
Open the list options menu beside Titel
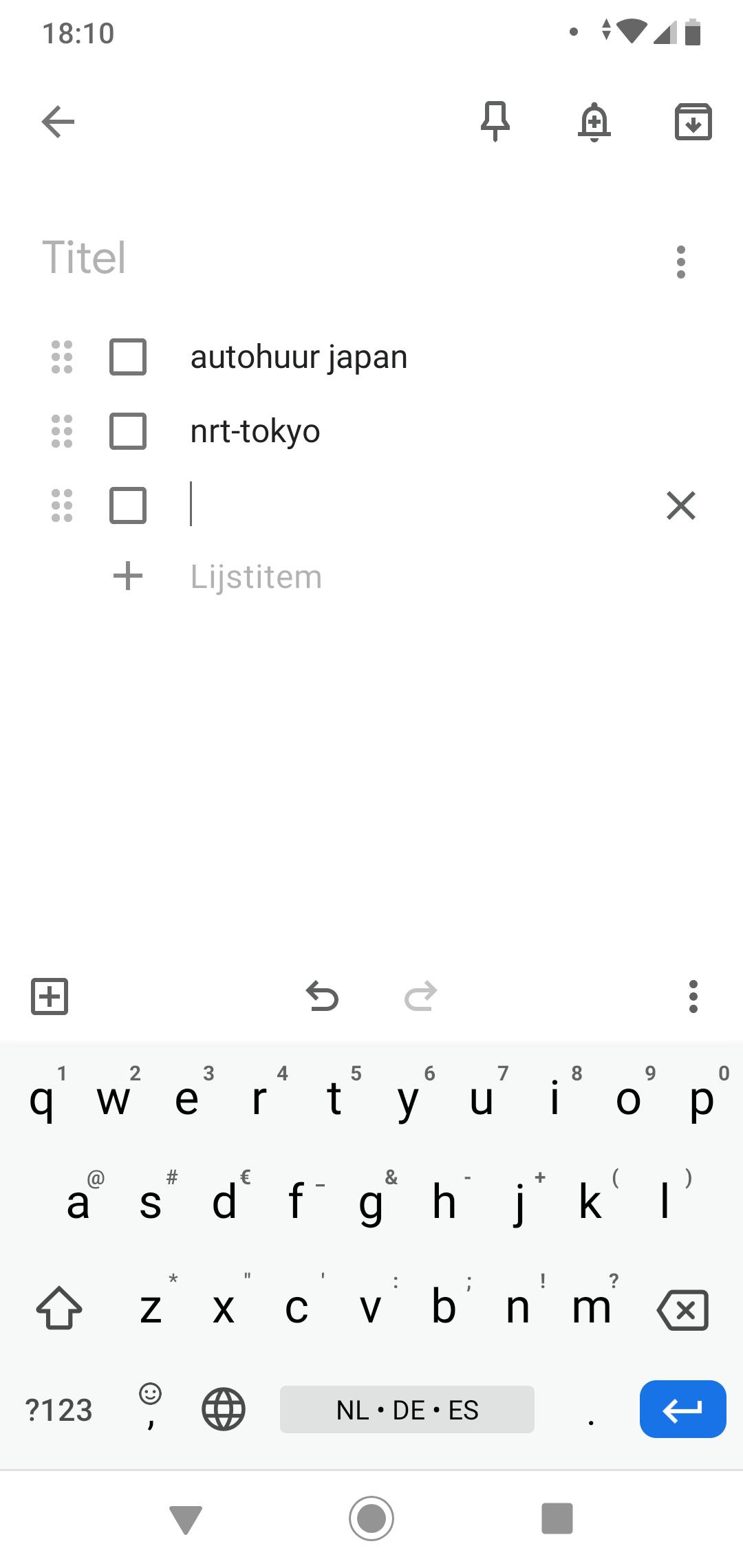click(681, 262)
